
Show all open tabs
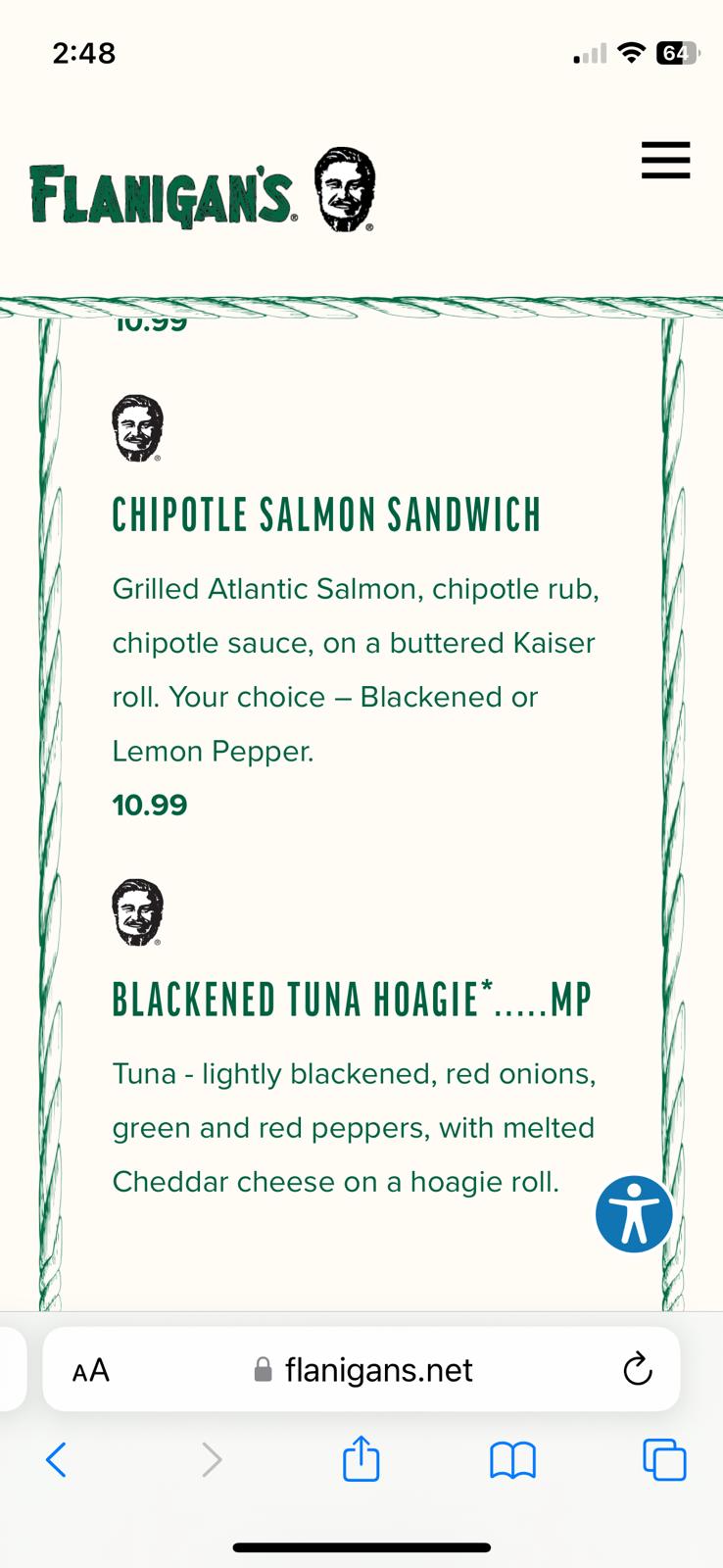664,1460
